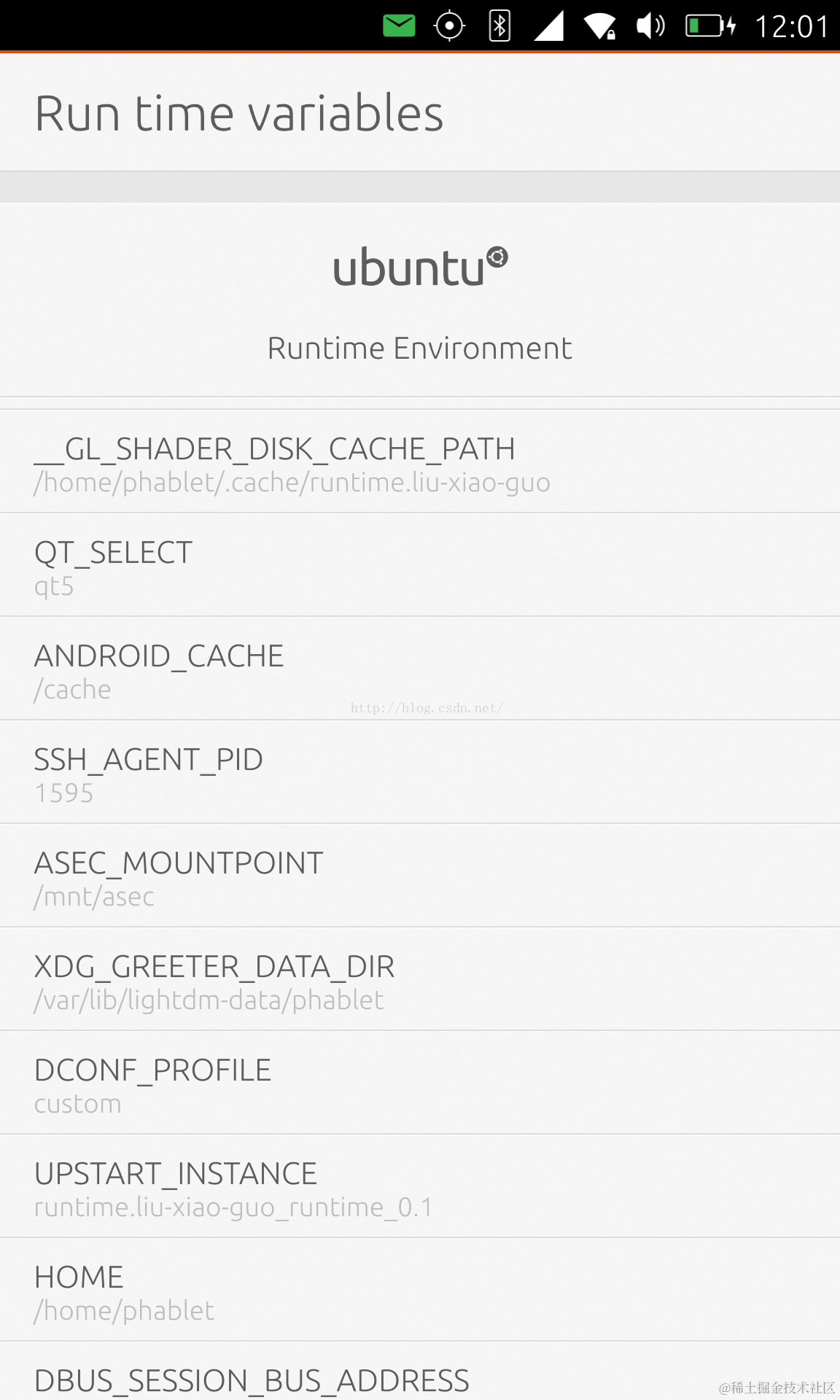The image size is (840, 1400).
Task: Tap the UPSTART_INSTANCE row
Action: [x=420, y=1187]
